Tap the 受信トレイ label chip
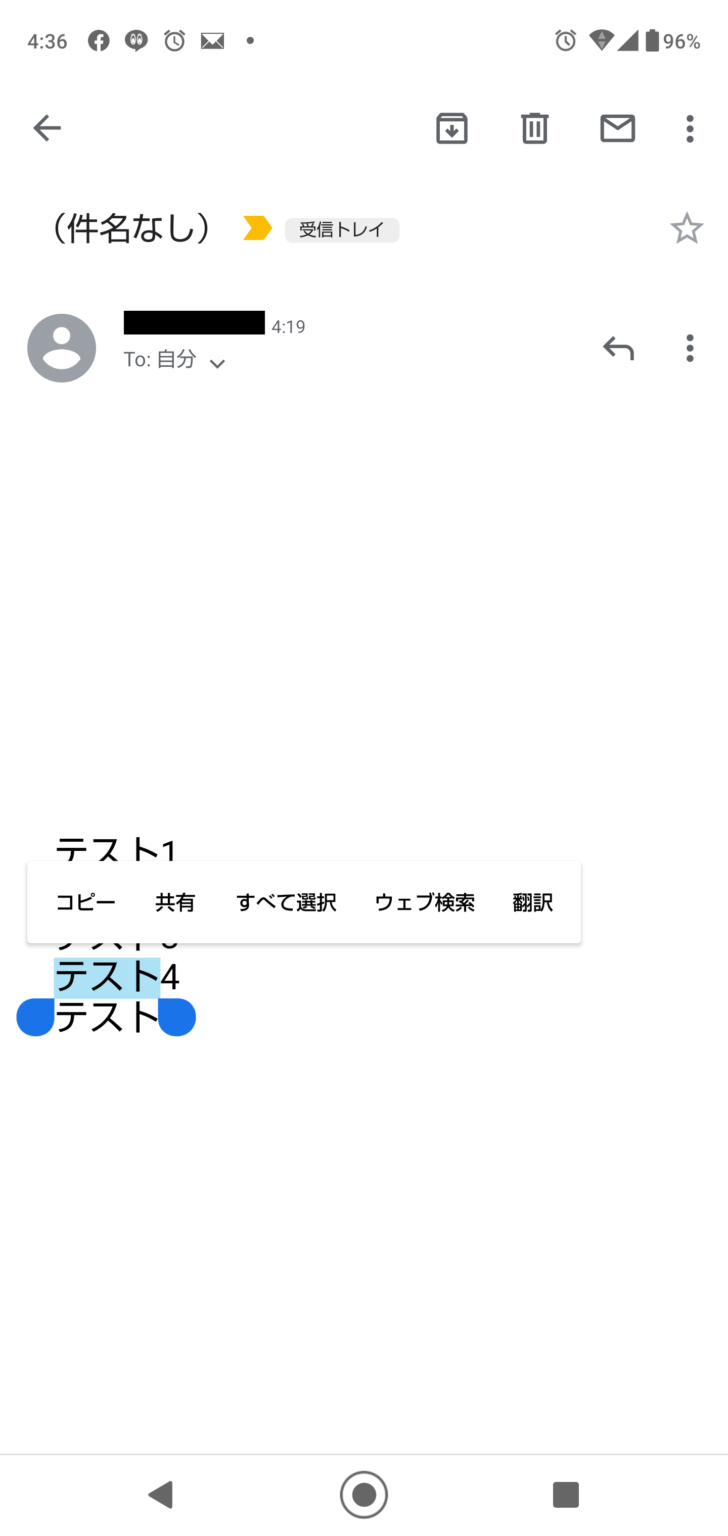The image size is (728, 1536). coord(342,230)
